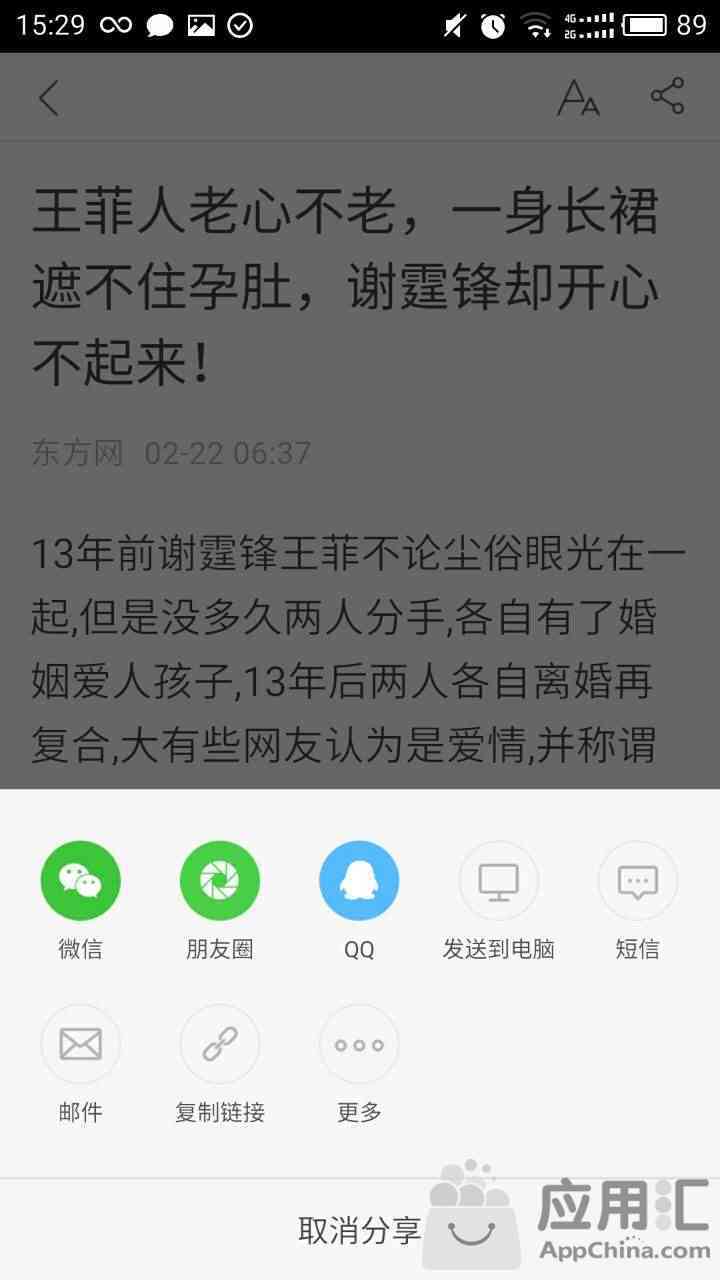720x1280 pixels.
Task: Send article by 邮件
Action: [x=80, y=1044]
